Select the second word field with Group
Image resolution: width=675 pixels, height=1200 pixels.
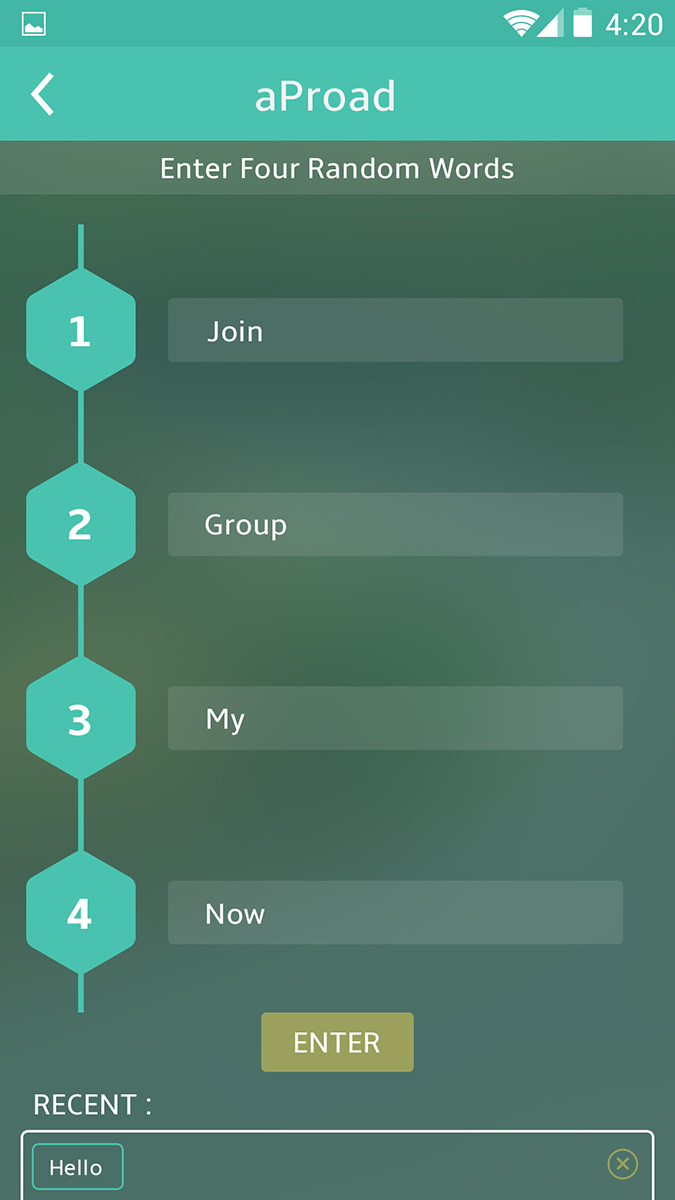pyautogui.click(x=395, y=524)
